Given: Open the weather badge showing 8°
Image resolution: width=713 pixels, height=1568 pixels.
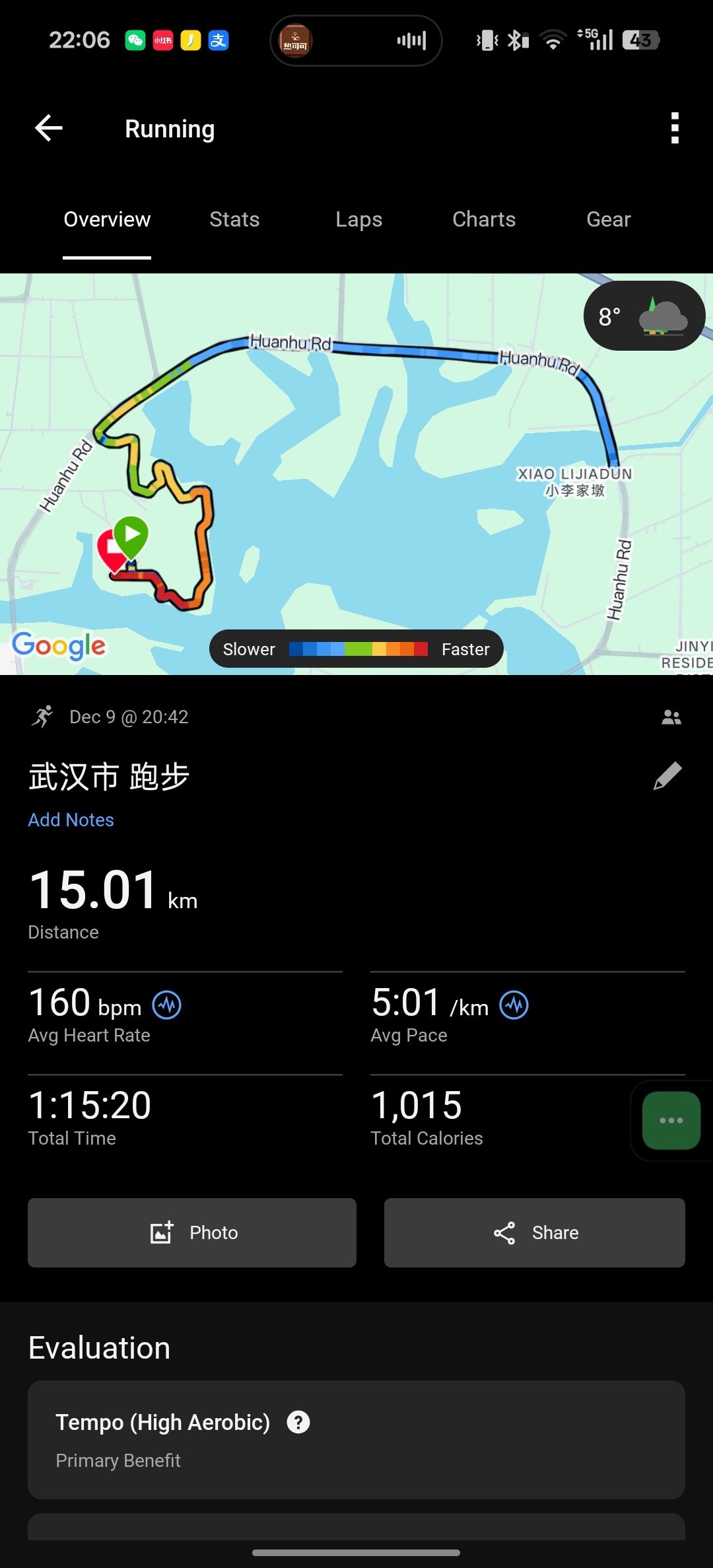Looking at the screenshot, I should (644, 316).
